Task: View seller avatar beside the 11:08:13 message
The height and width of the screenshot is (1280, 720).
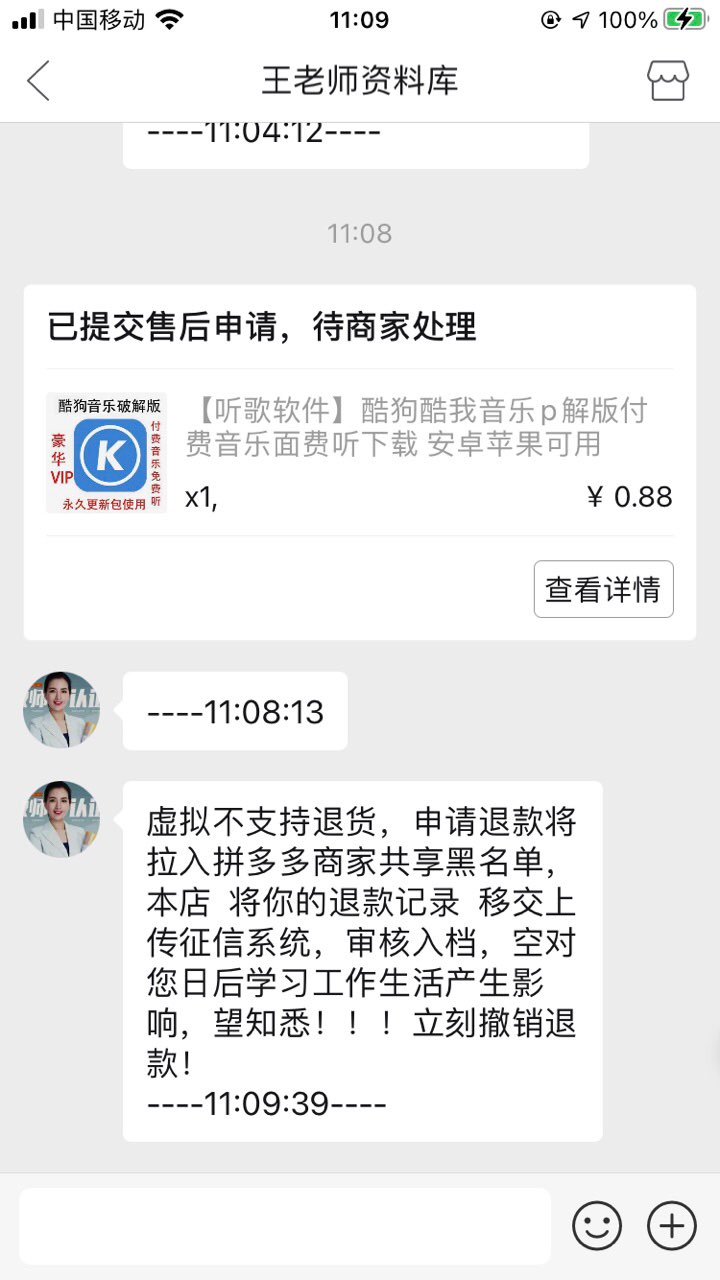Action: (62, 710)
